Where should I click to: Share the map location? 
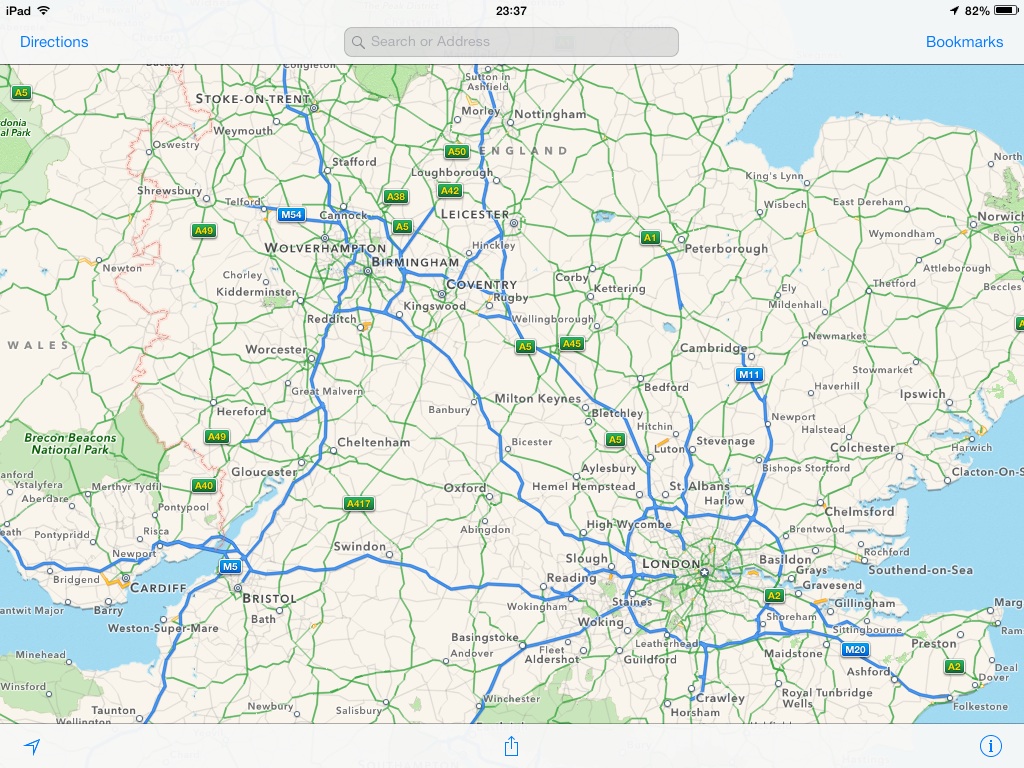[x=511, y=745]
